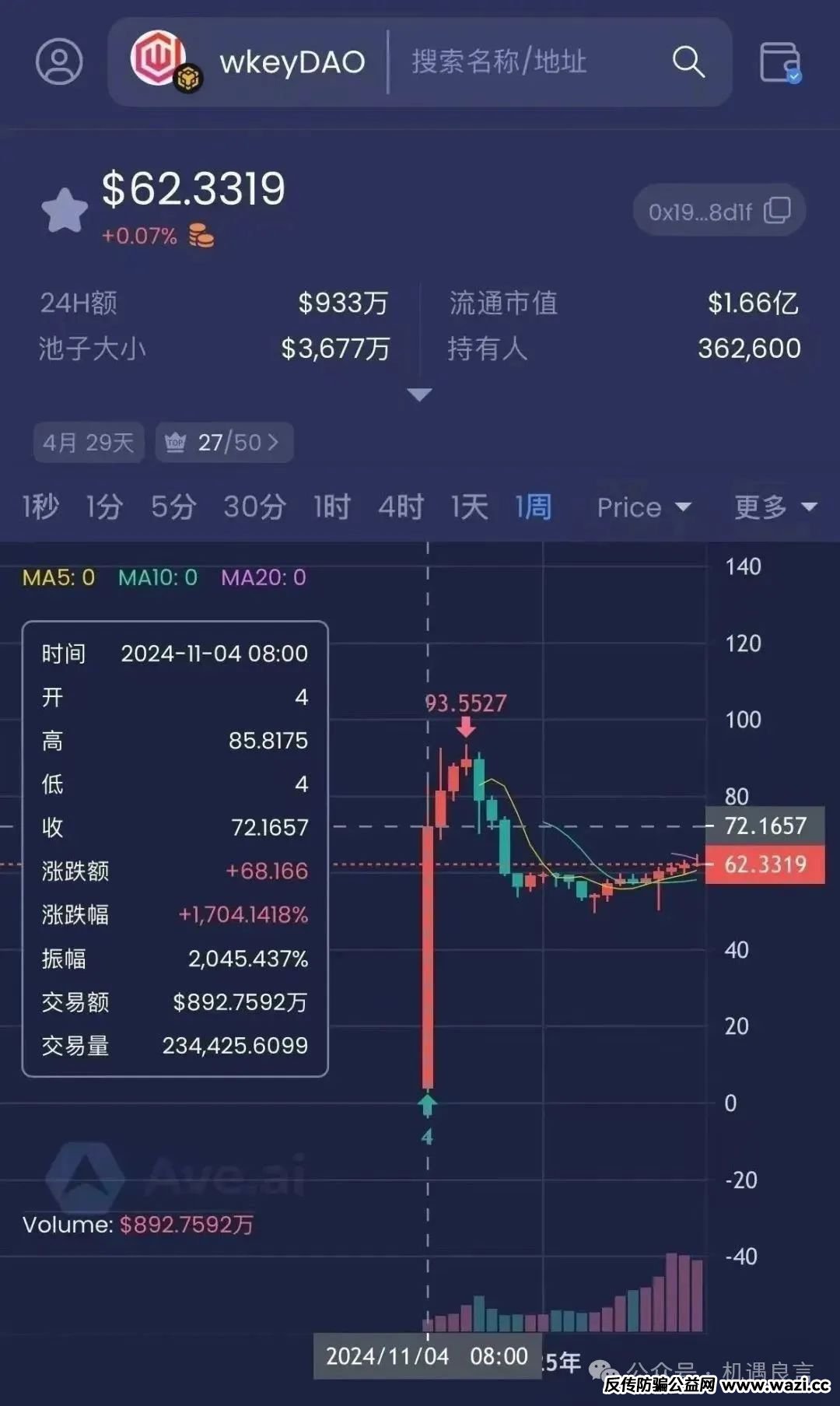Choose the 1天 timeframe

(469, 507)
